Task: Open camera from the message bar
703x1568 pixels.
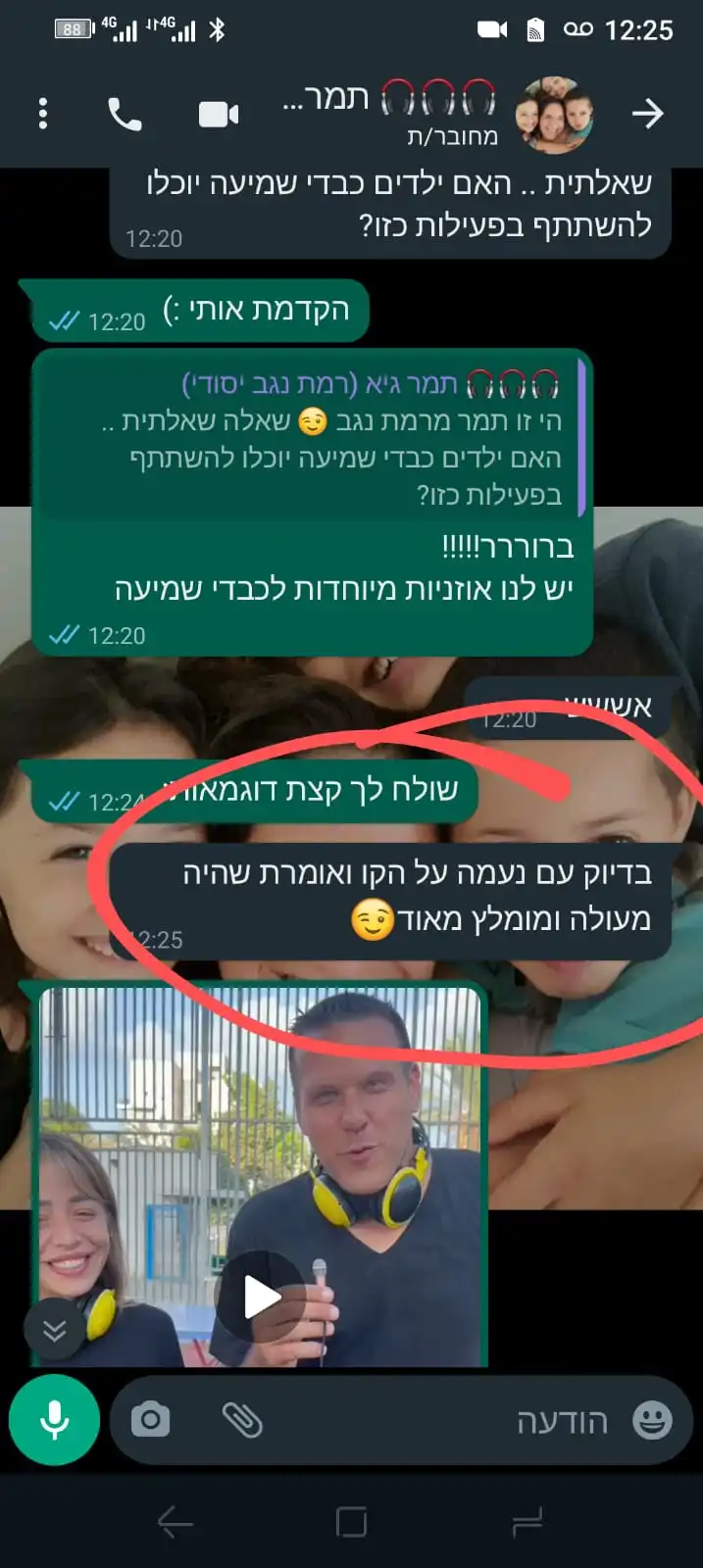Action: click(x=150, y=1419)
